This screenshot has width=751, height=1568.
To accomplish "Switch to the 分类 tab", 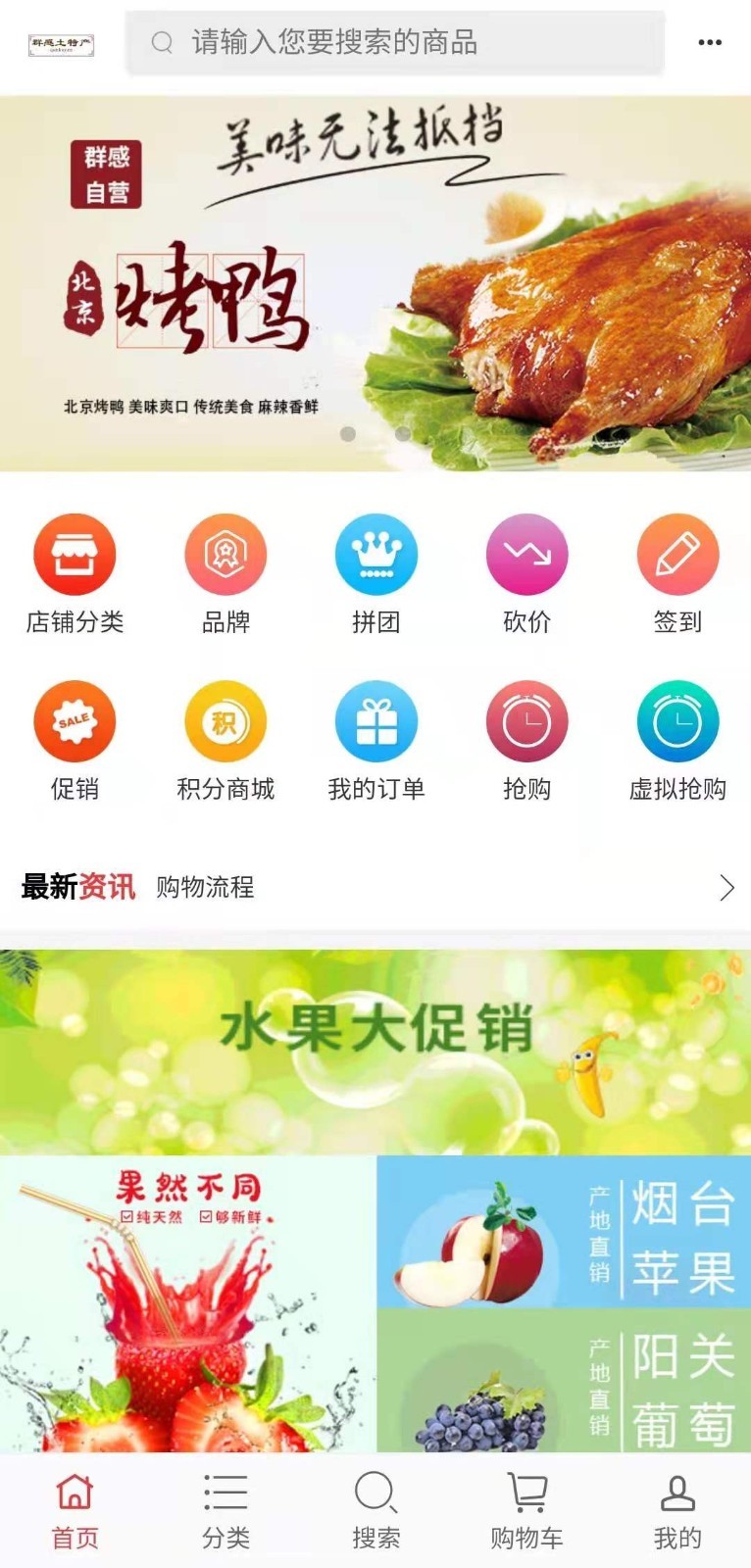I will tap(225, 1509).
